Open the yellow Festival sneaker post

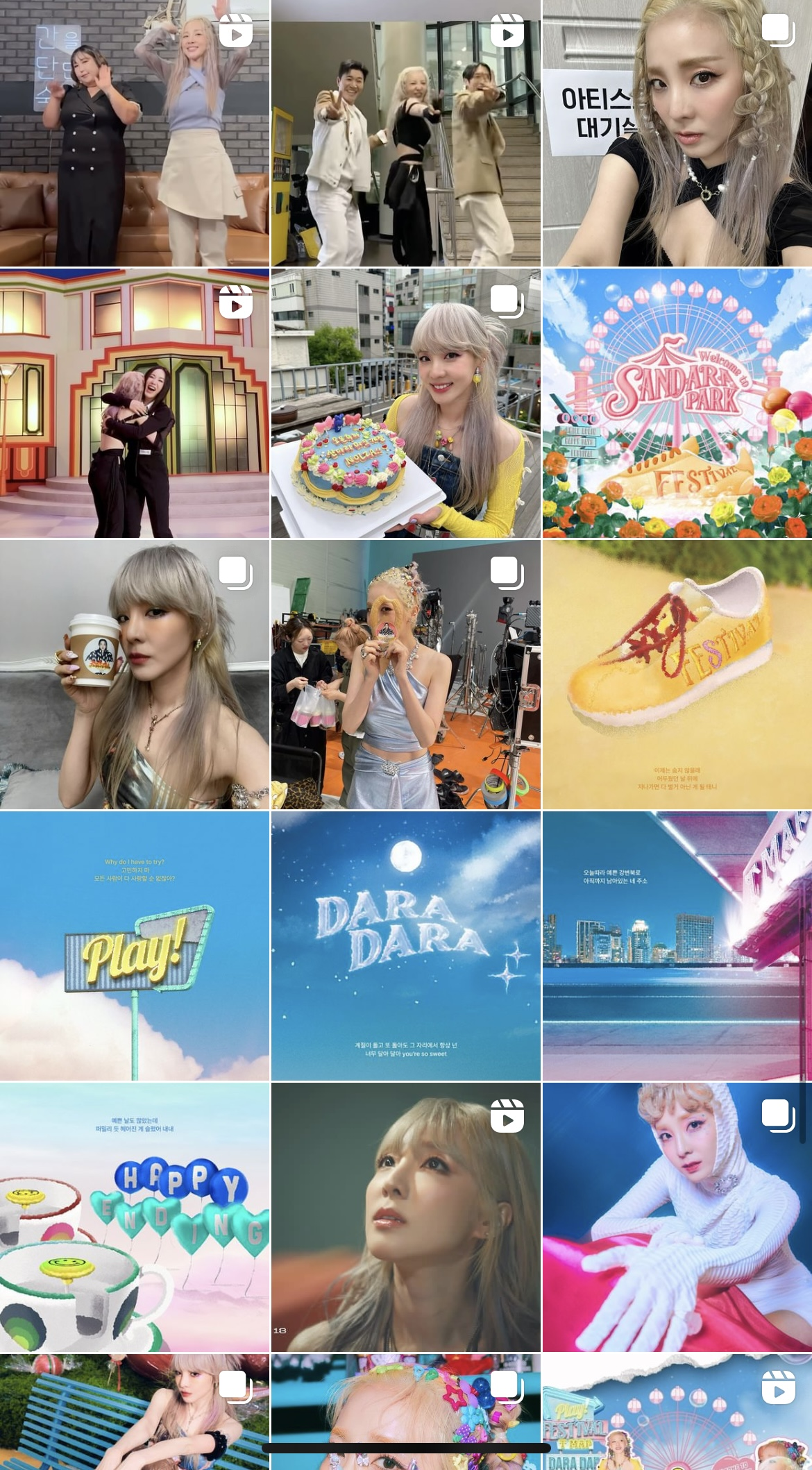point(677,675)
